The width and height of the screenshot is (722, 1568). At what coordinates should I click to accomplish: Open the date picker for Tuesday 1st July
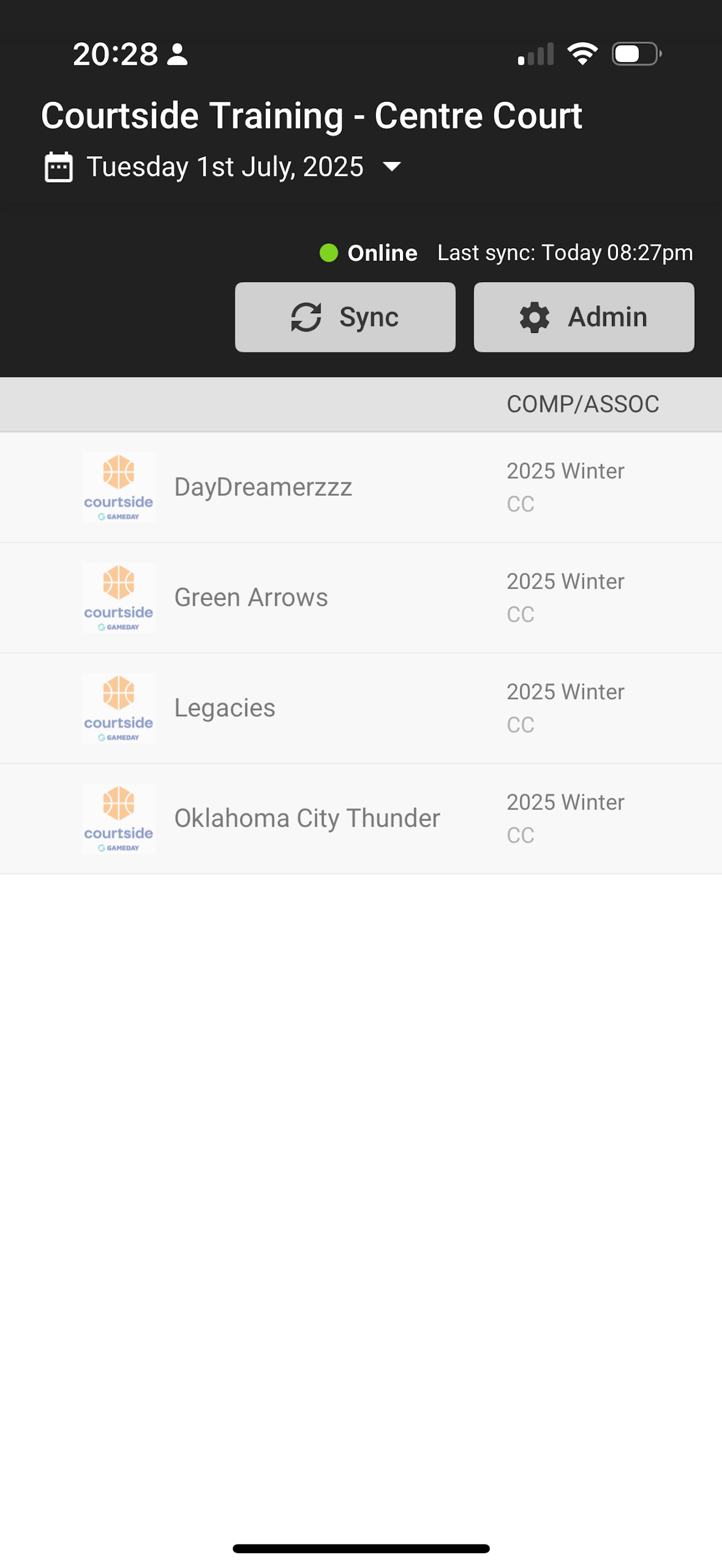click(224, 167)
